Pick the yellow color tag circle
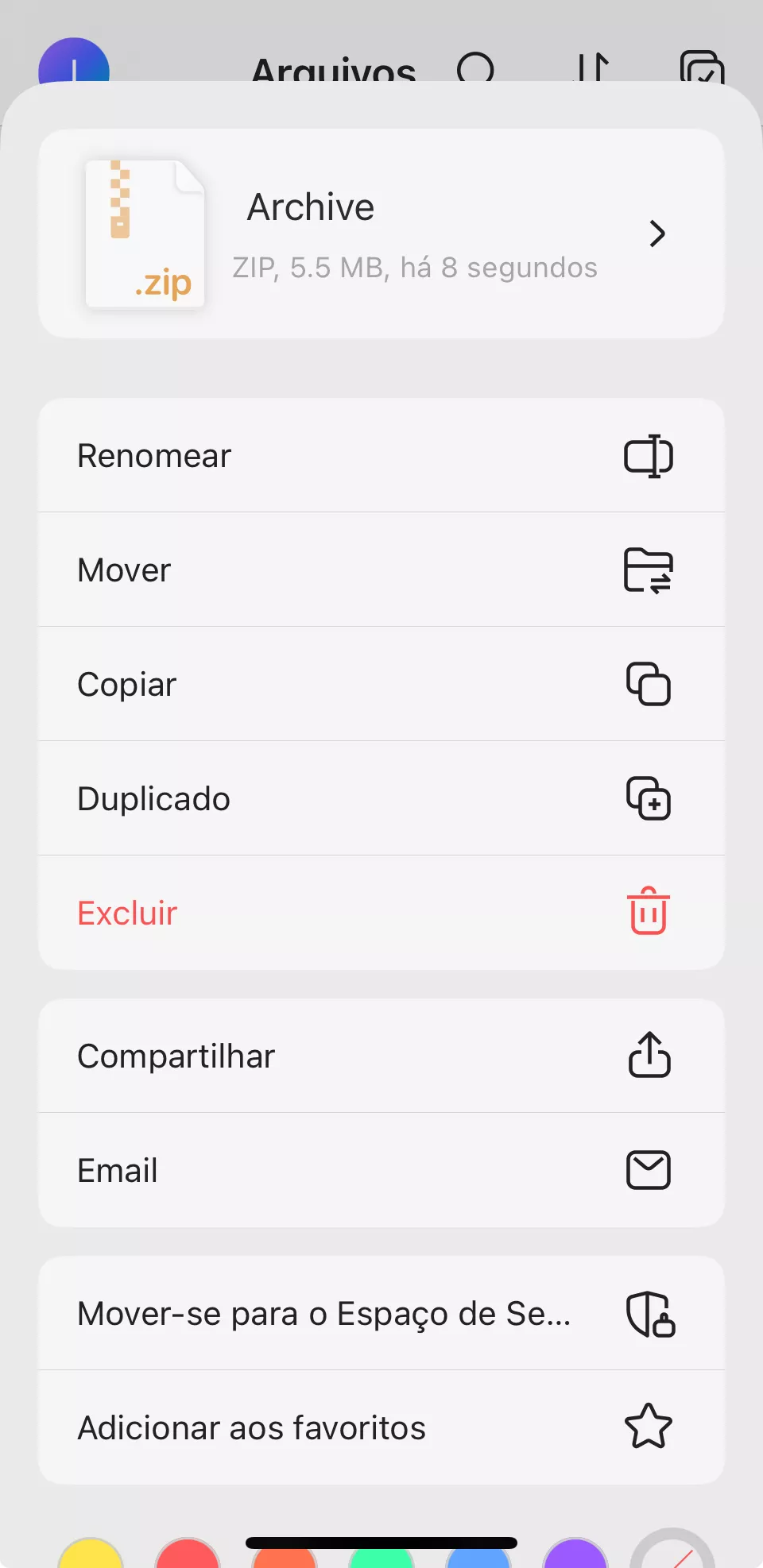763x1568 pixels. (x=90, y=1557)
